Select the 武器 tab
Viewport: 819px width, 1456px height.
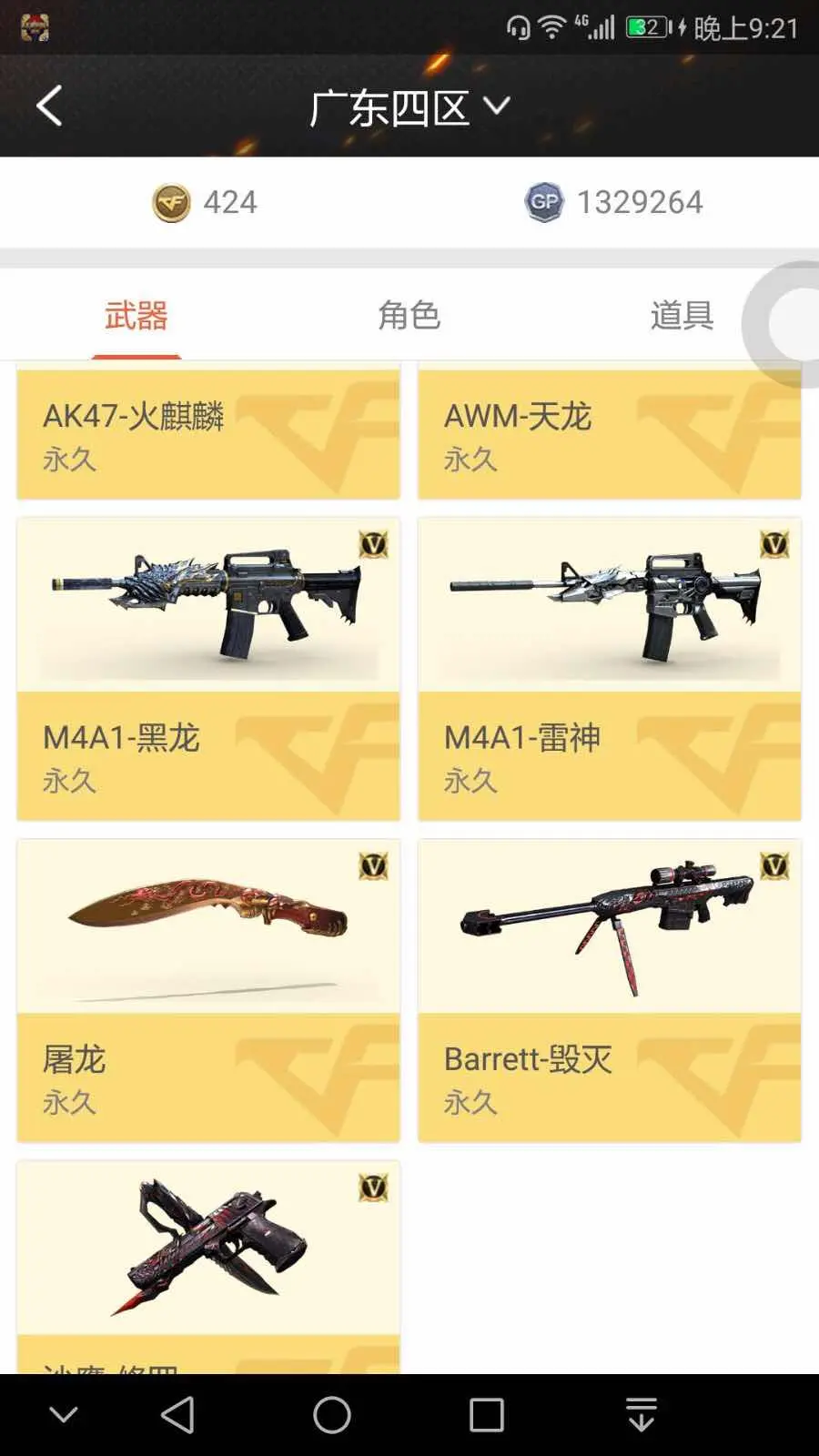click(136, 316)
